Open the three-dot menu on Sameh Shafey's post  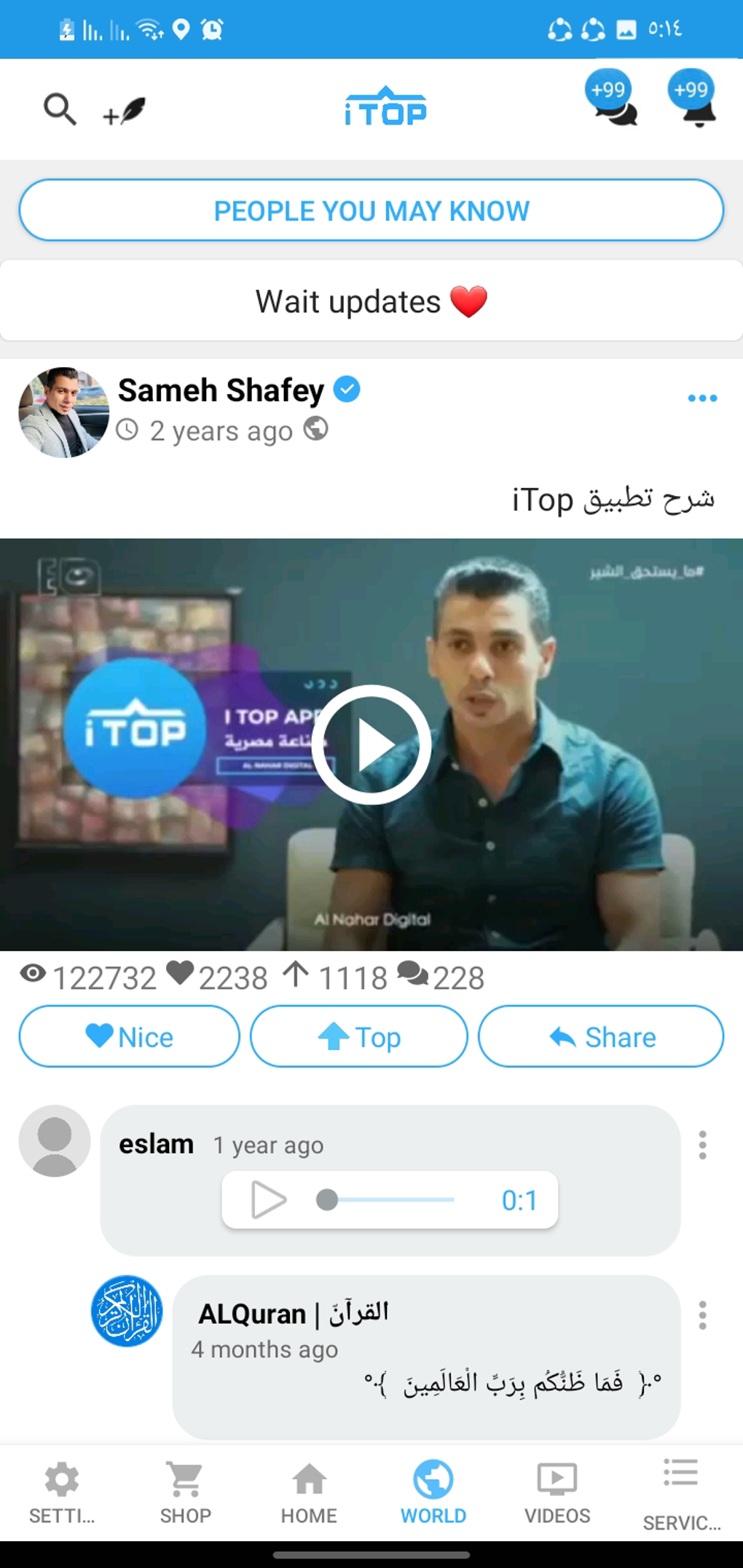tap(701, 398)
